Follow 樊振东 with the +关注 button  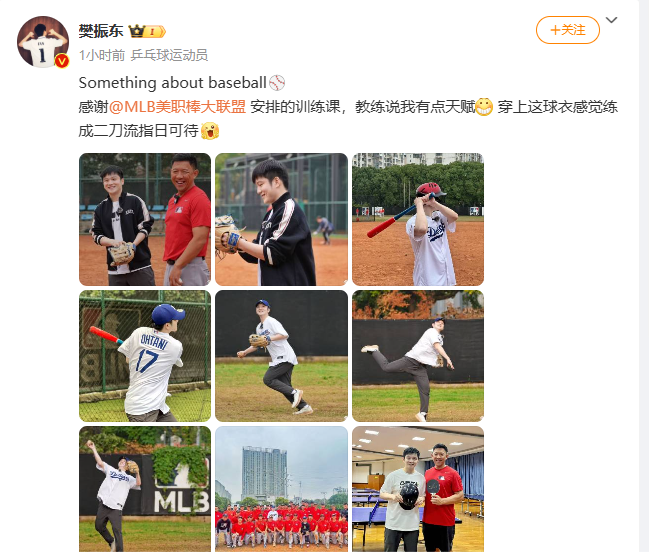(x=567, y=30)
